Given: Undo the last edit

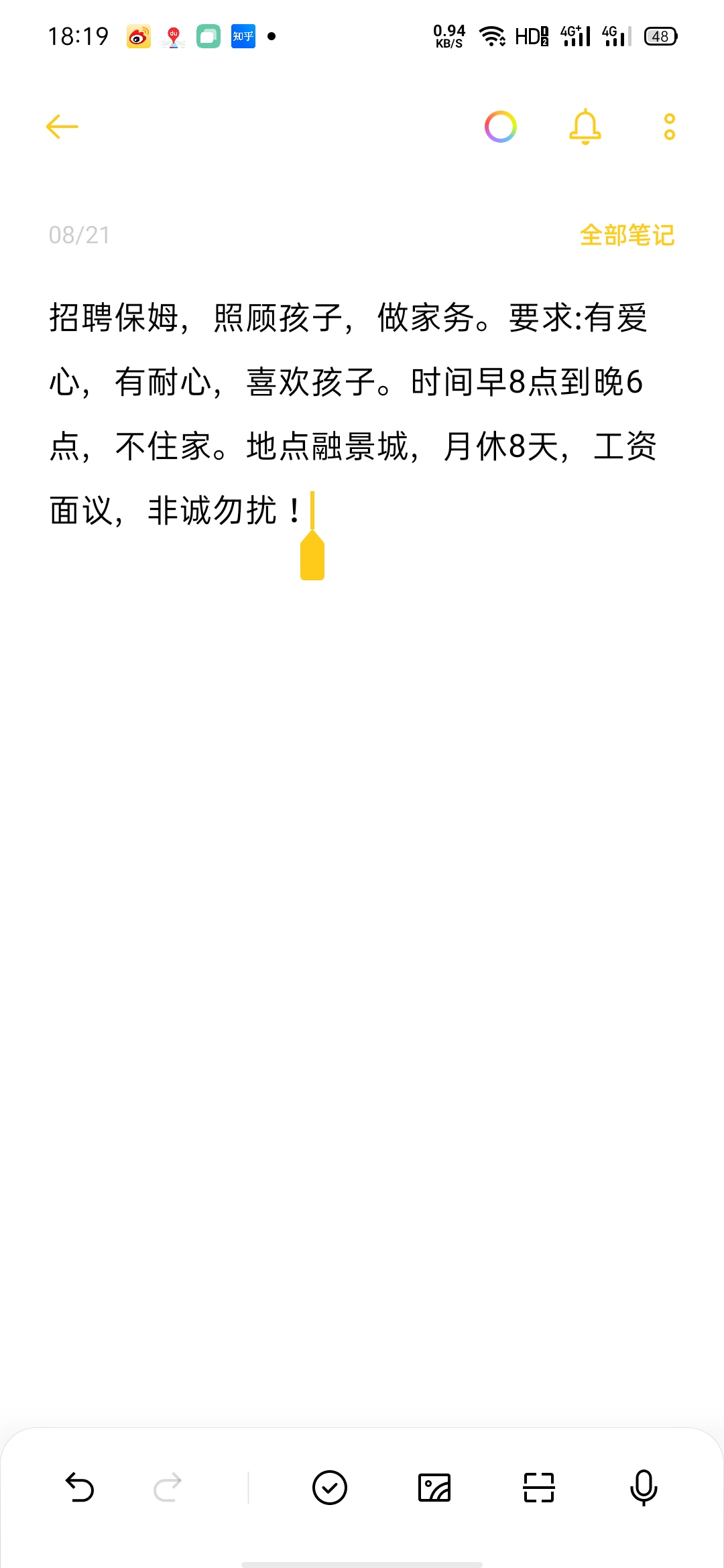Looking at the screenshot, I should pos(80,1488).
